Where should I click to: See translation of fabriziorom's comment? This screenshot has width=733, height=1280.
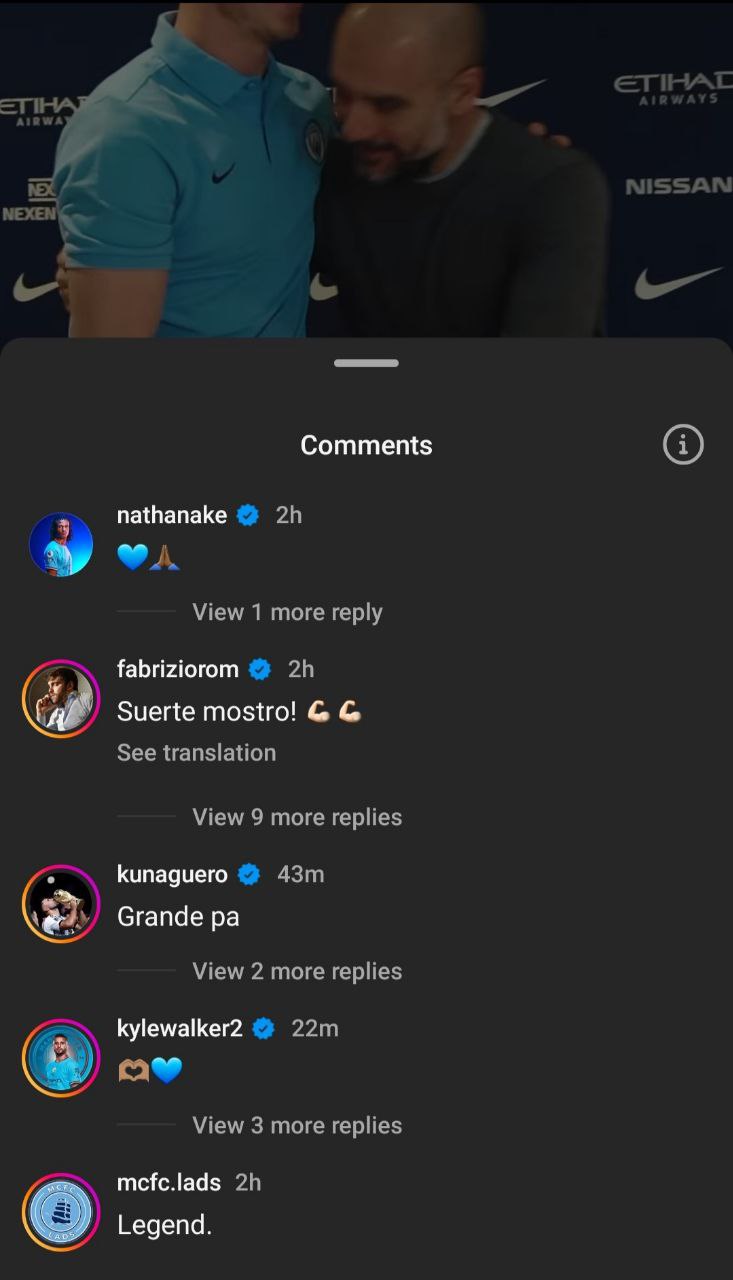point(196,752)
